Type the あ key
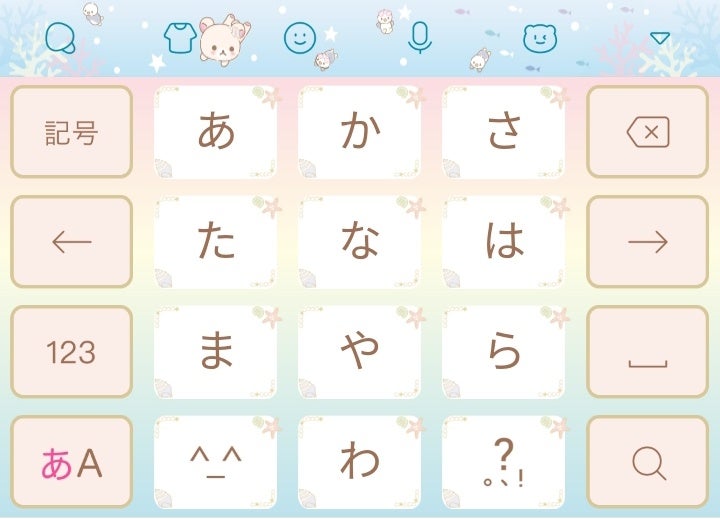The height and width of the screenshot is (519, 720). click(x=215, y=132)
